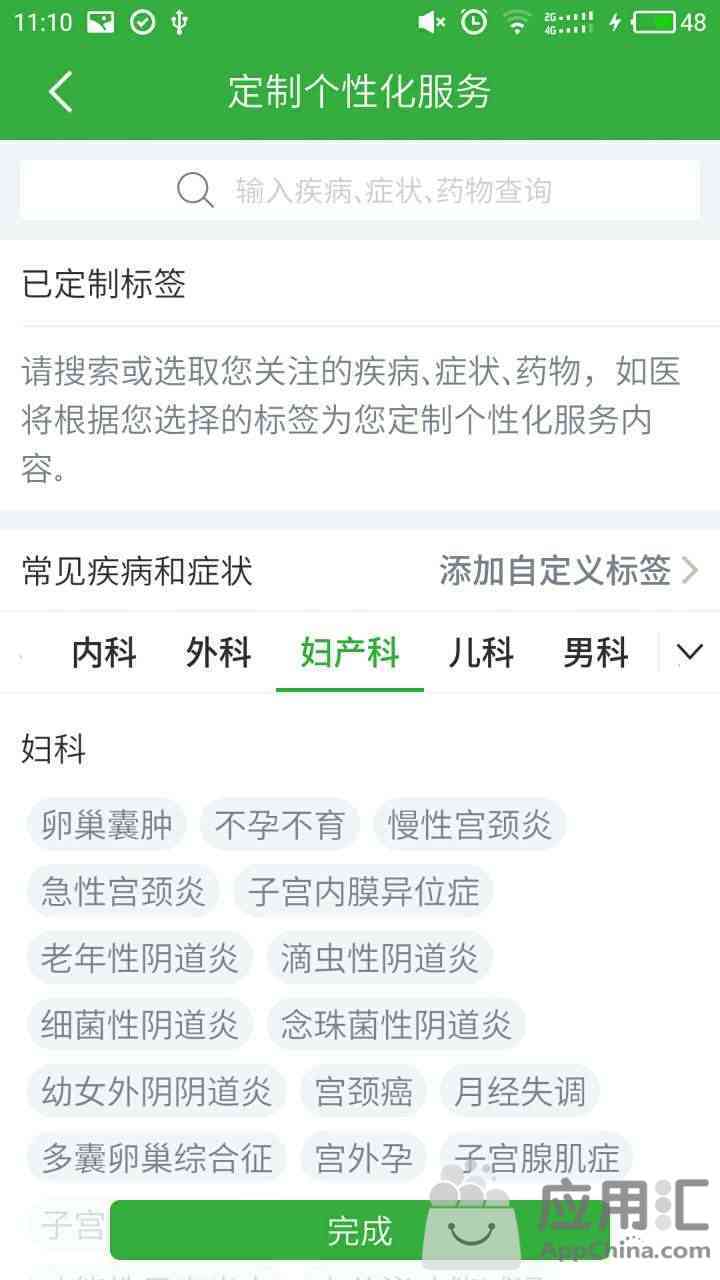Screen dimensions: 720x1280
Task: Select the 宫颈癌 tag
Action: tap(363, 1090)
